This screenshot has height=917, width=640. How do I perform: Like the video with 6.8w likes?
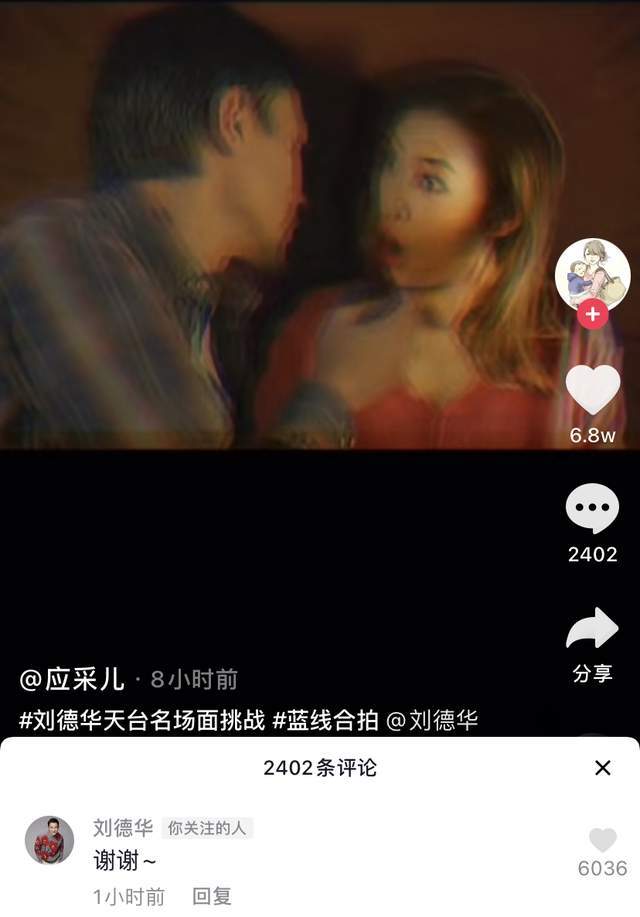[592, 391]
